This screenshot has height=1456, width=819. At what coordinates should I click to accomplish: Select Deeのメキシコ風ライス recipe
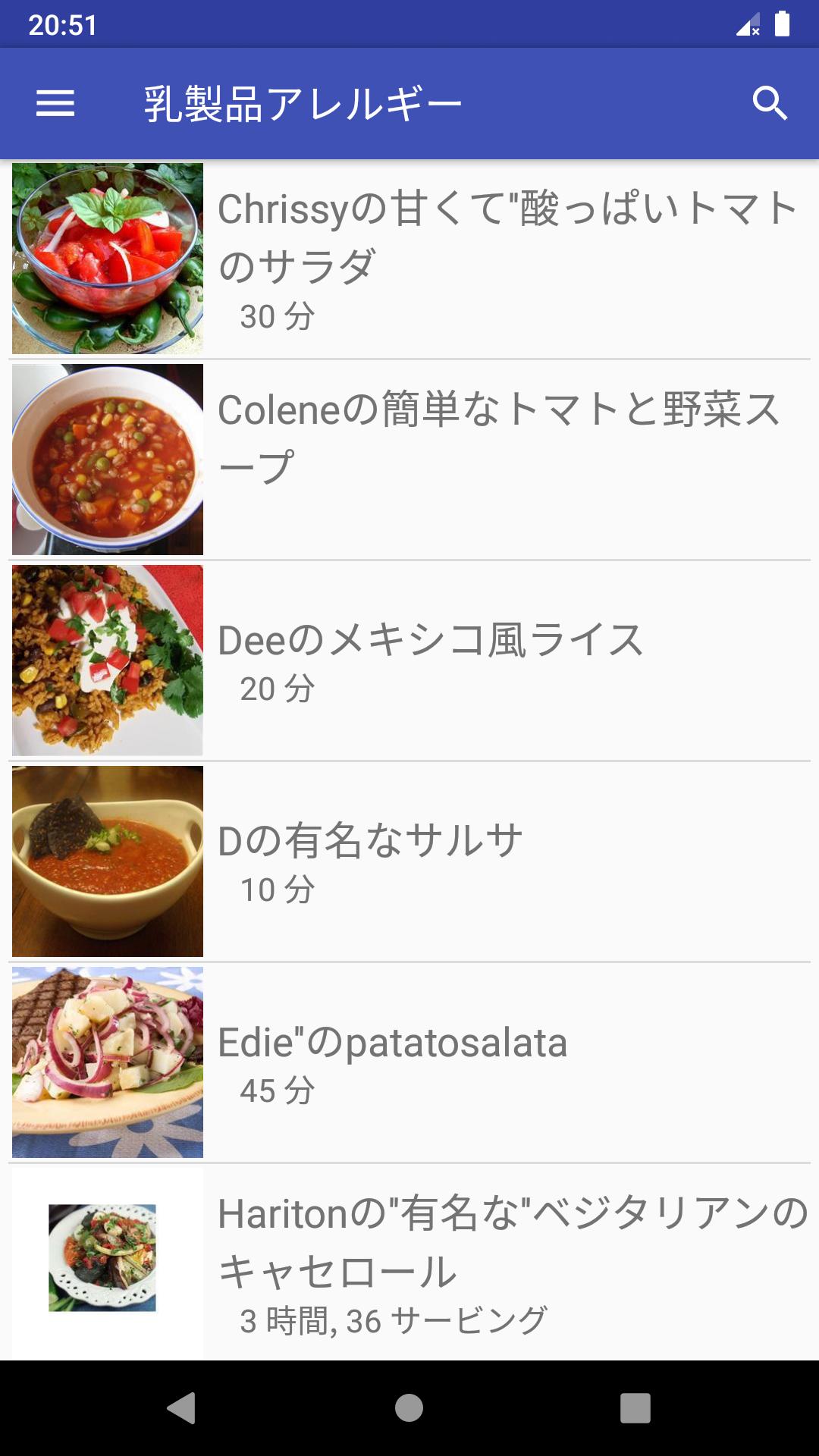[409, 661]
